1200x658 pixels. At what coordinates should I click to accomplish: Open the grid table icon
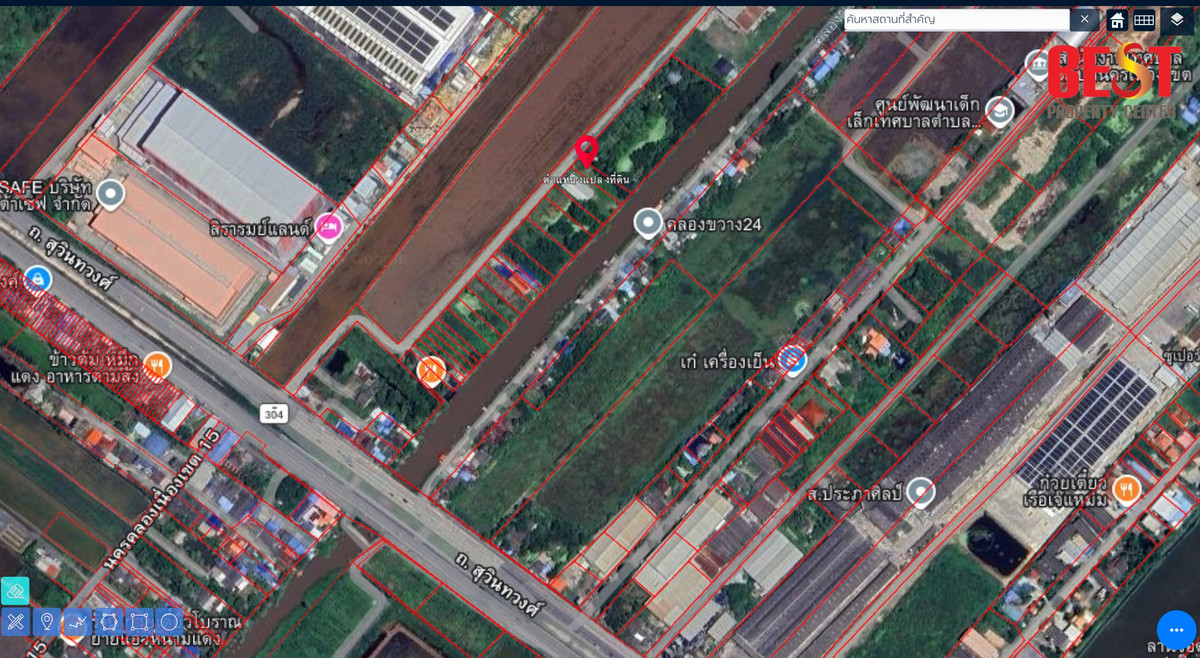click(x=1144, y=20)
